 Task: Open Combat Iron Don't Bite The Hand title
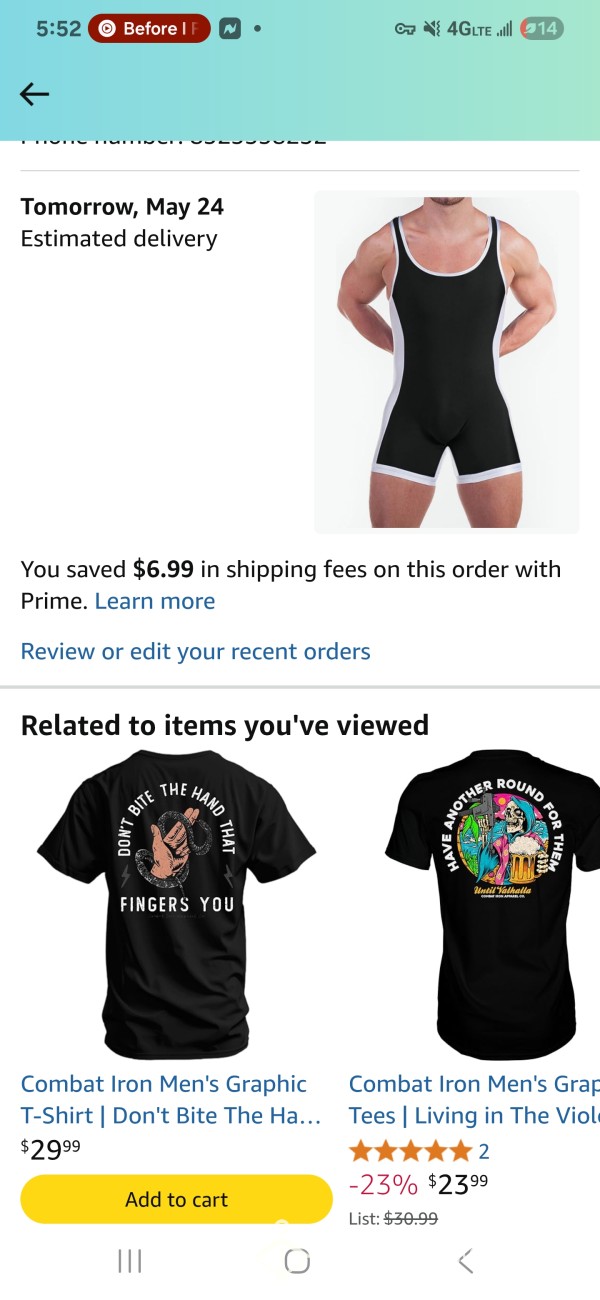[x=171, y=1099]
